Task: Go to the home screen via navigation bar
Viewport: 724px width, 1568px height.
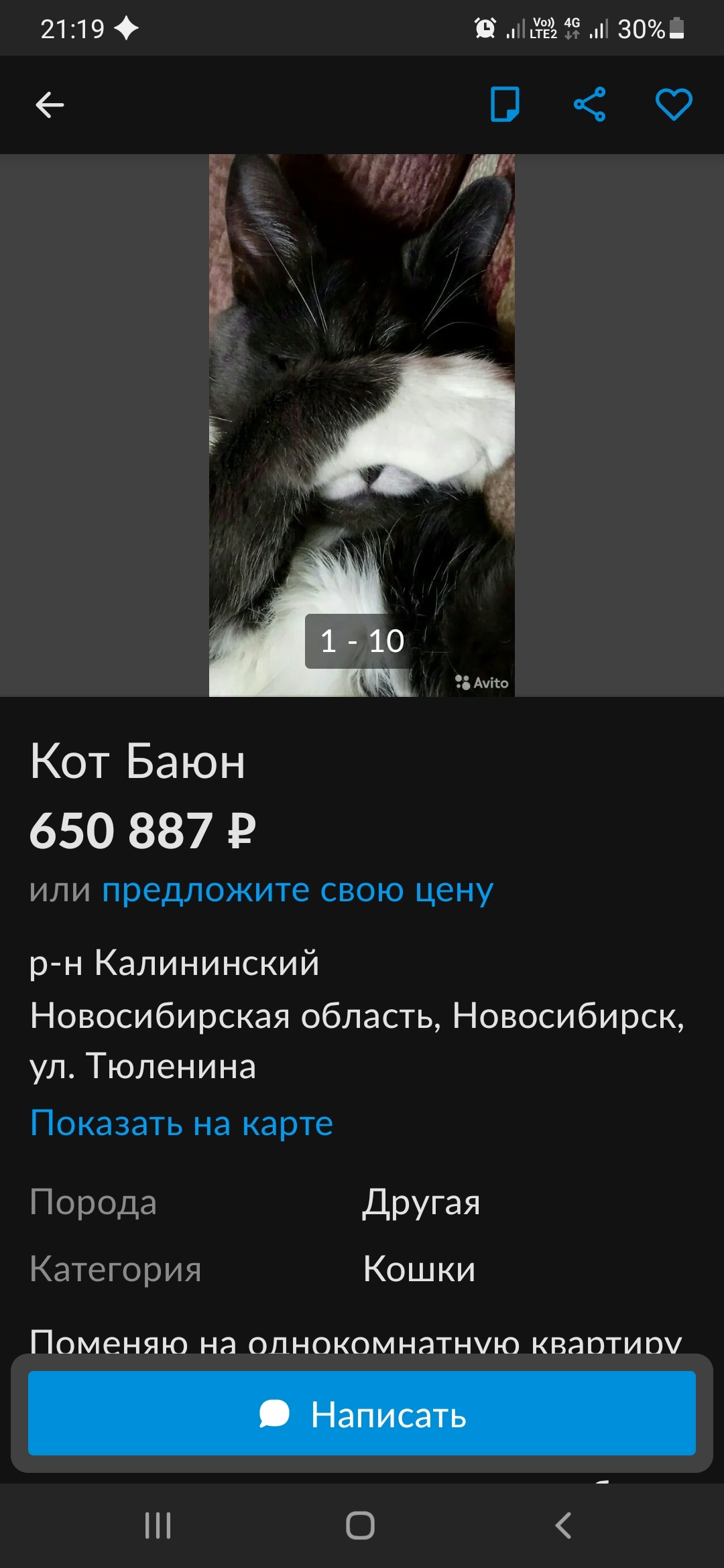Action: click(x=360, y=1526)
